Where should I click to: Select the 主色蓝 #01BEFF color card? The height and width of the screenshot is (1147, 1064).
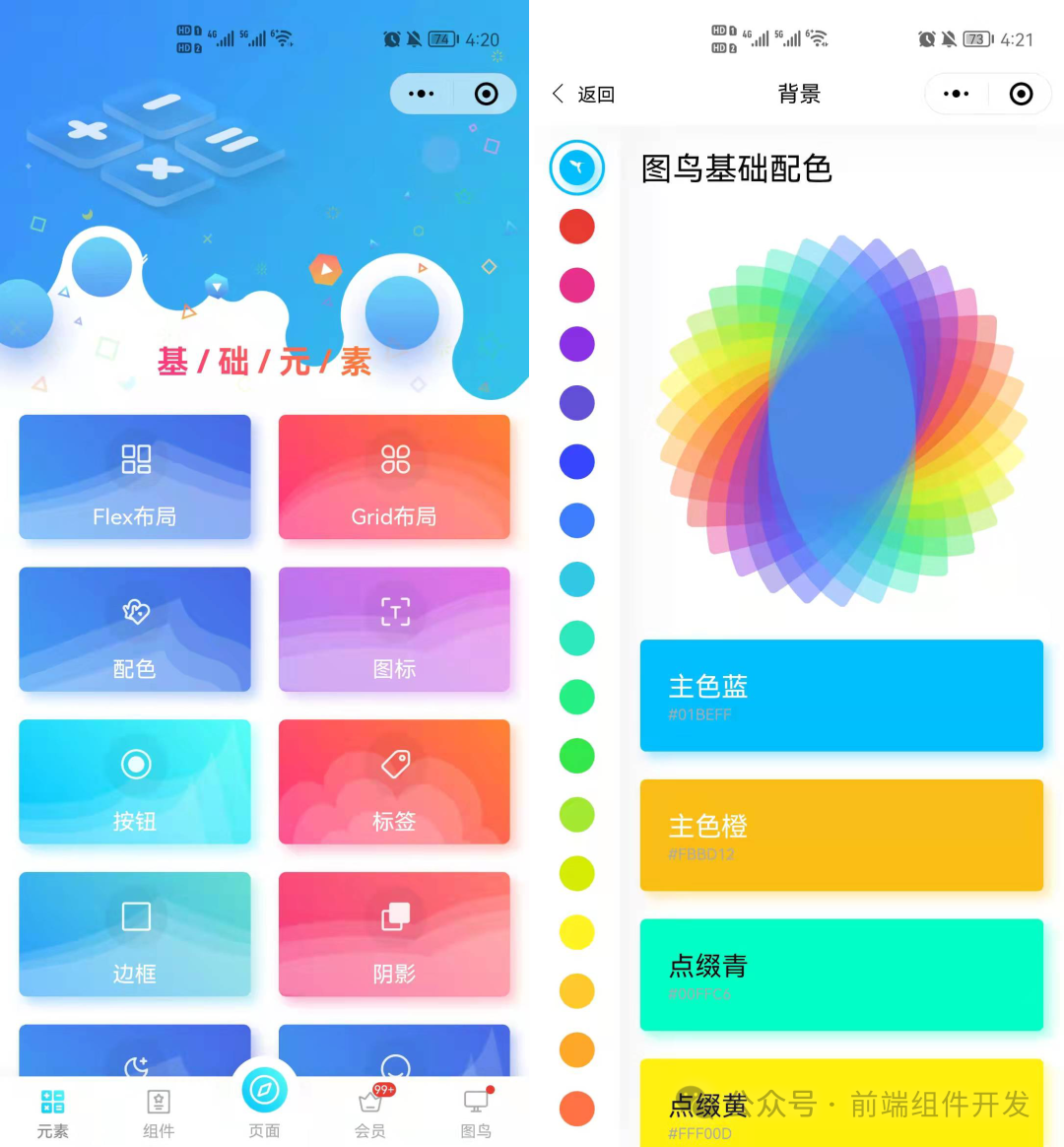[841, 695]
